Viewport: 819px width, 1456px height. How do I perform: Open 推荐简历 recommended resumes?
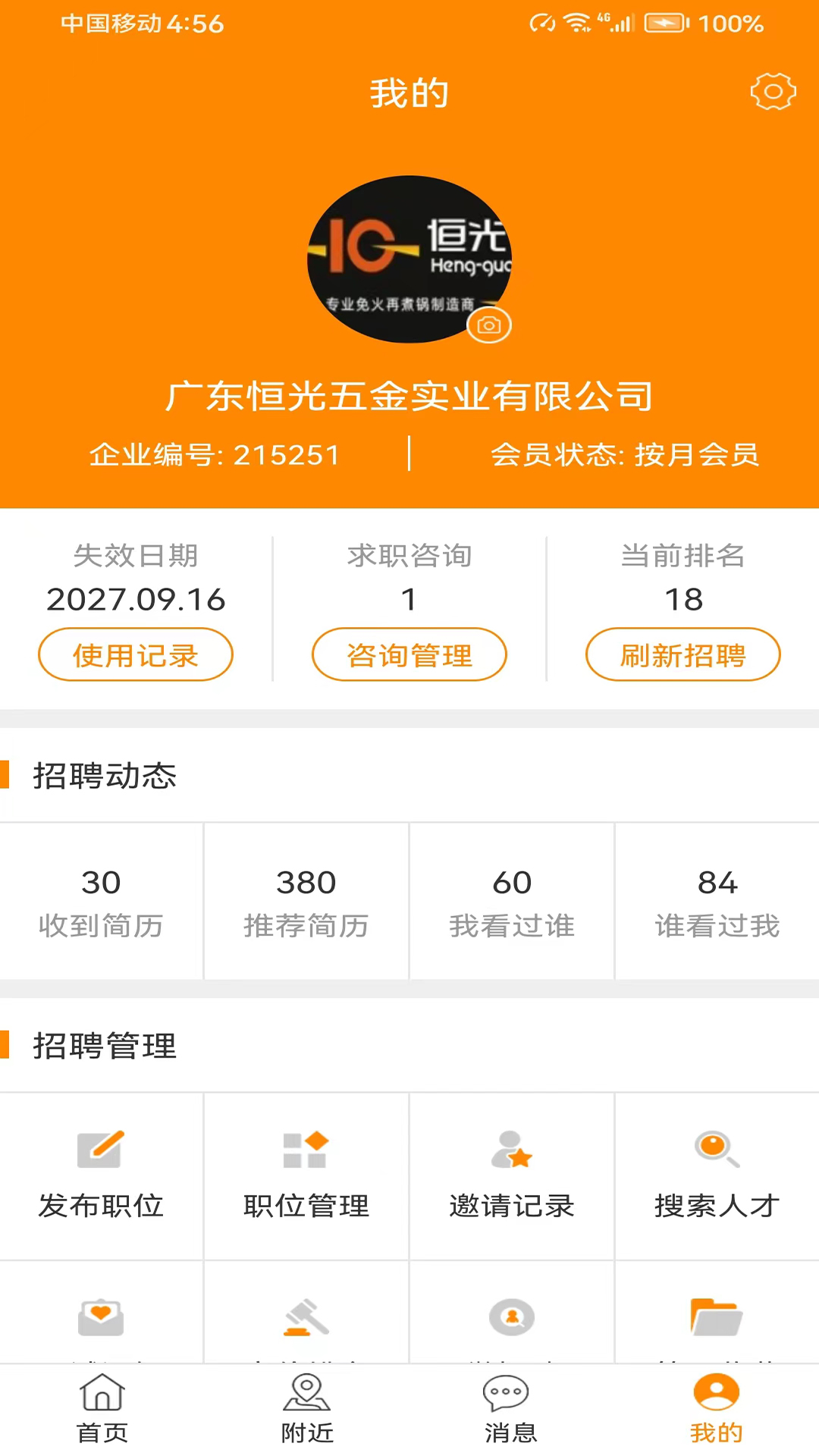point(306,902)
